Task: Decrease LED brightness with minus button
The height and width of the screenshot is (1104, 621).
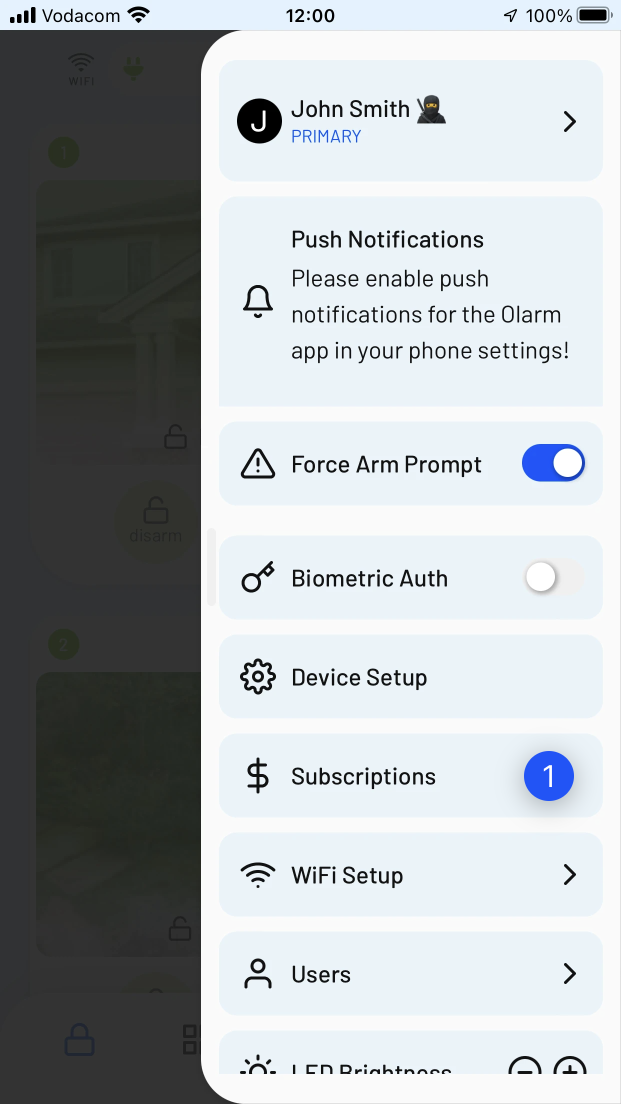Action: [x=525, y=1065]
